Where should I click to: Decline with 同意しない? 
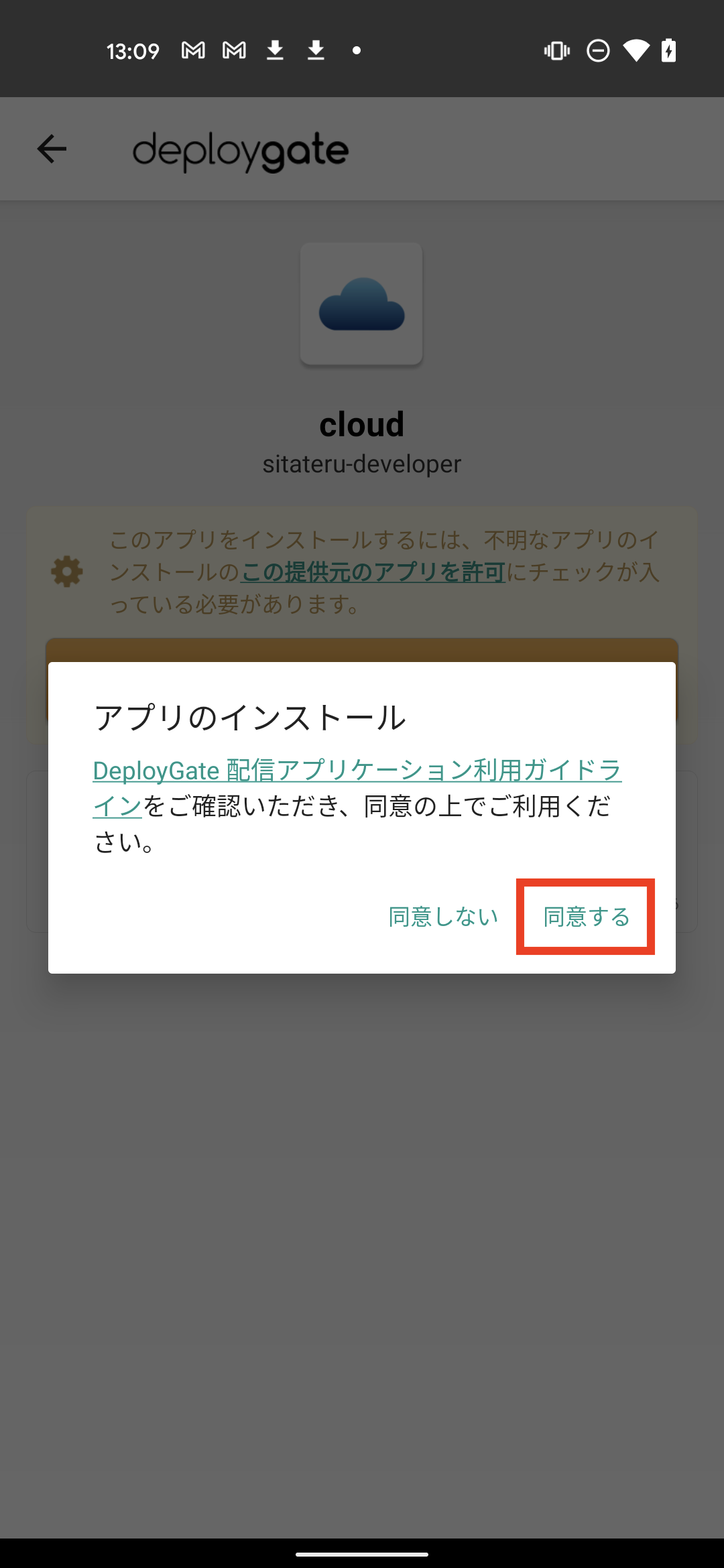[443, 916]
